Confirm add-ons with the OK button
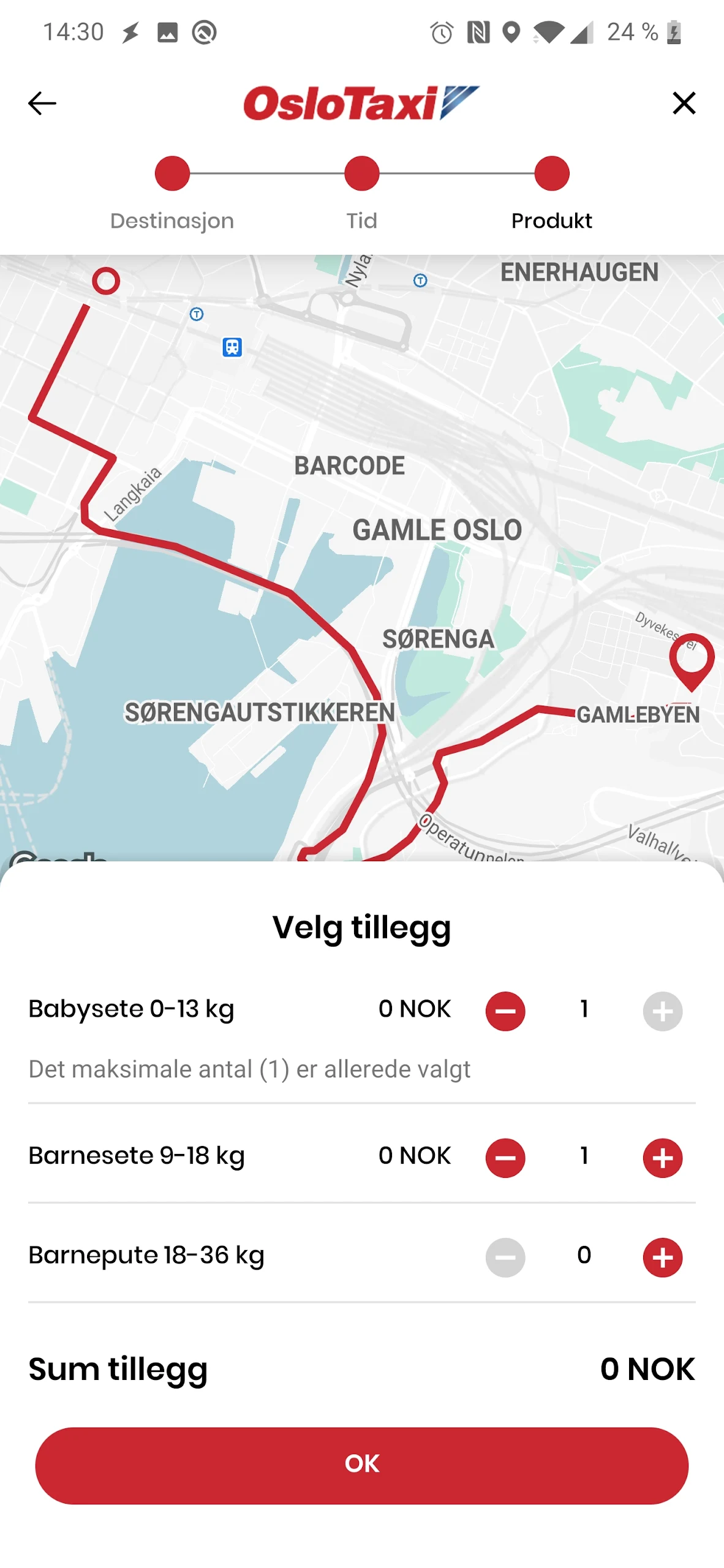The image size is (724, 1568). (x=361, y=1465)
